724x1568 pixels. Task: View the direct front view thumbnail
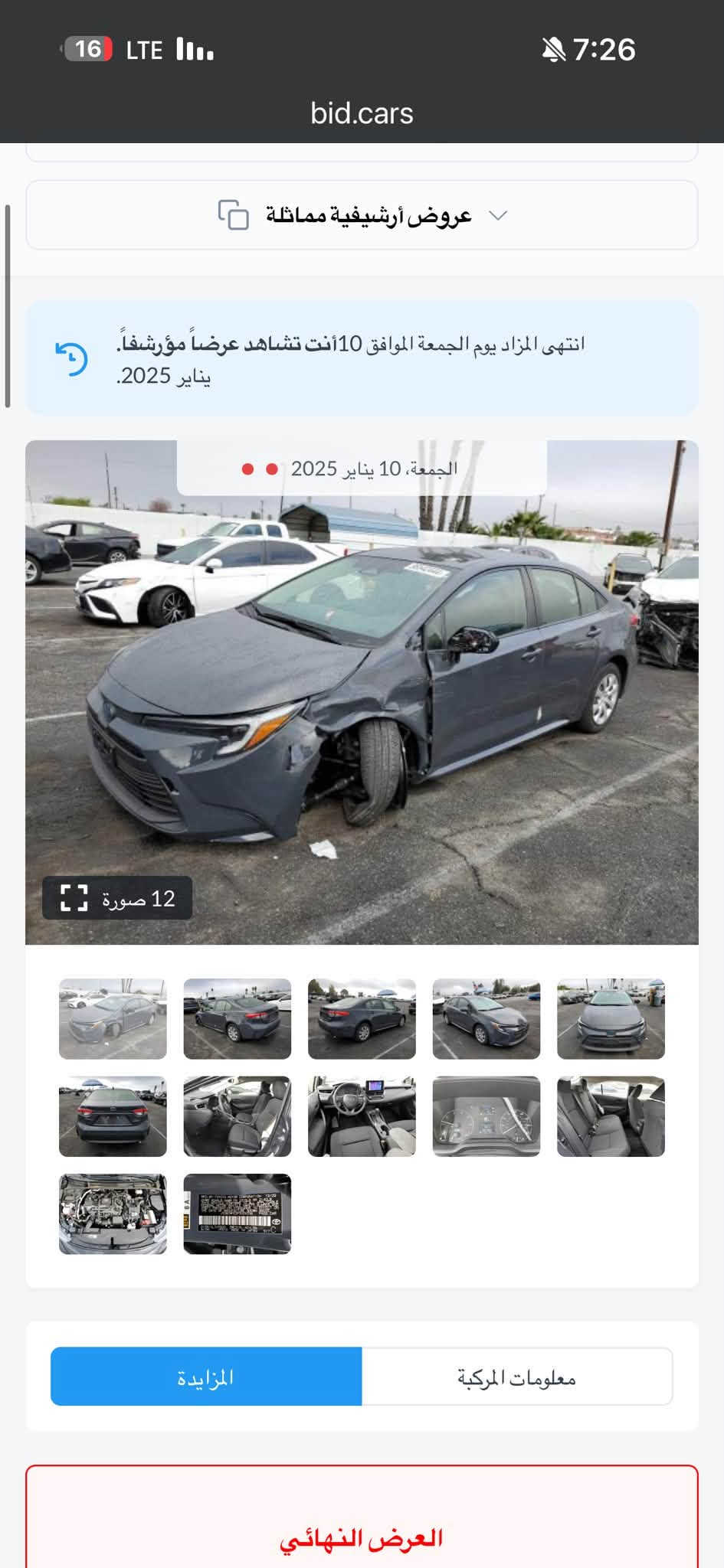611,1019
